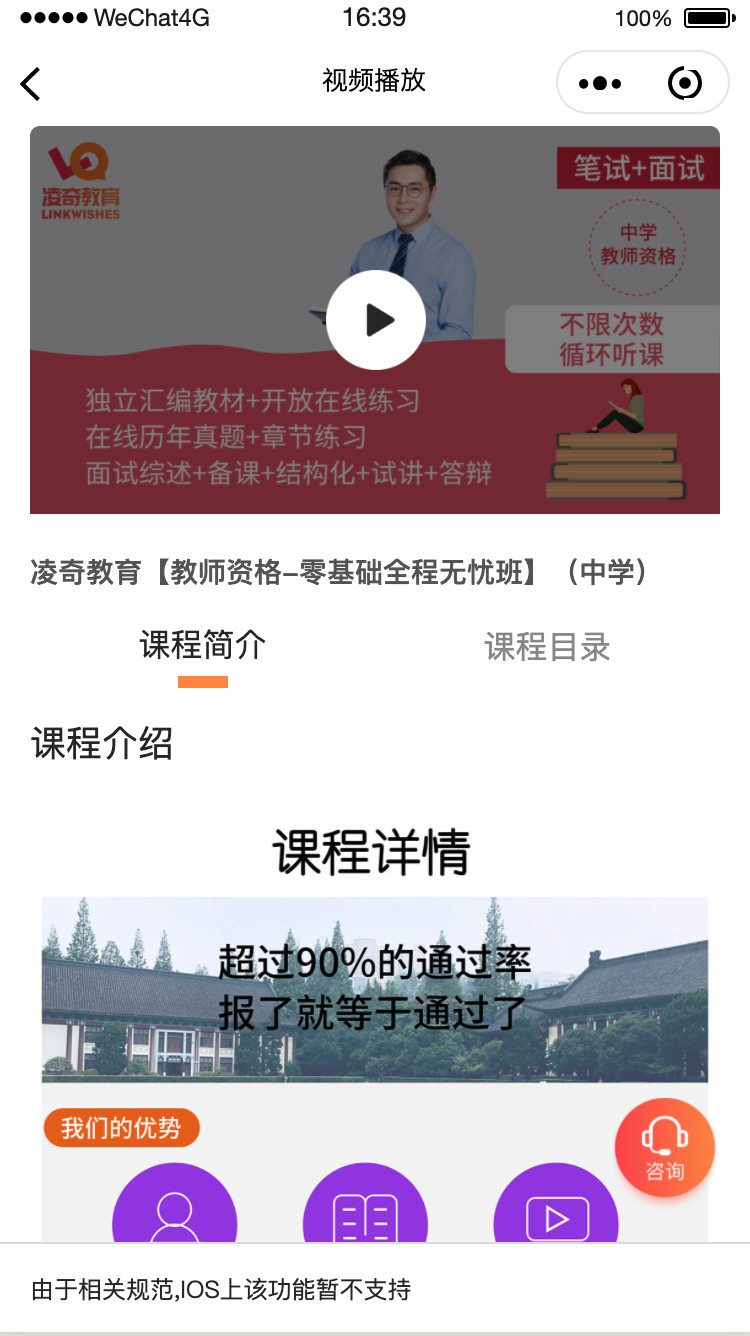Image resolution: width=750 pixels, height=1336 pixels.
Task: Go back using the header arrow
Action: pos(31,84)
